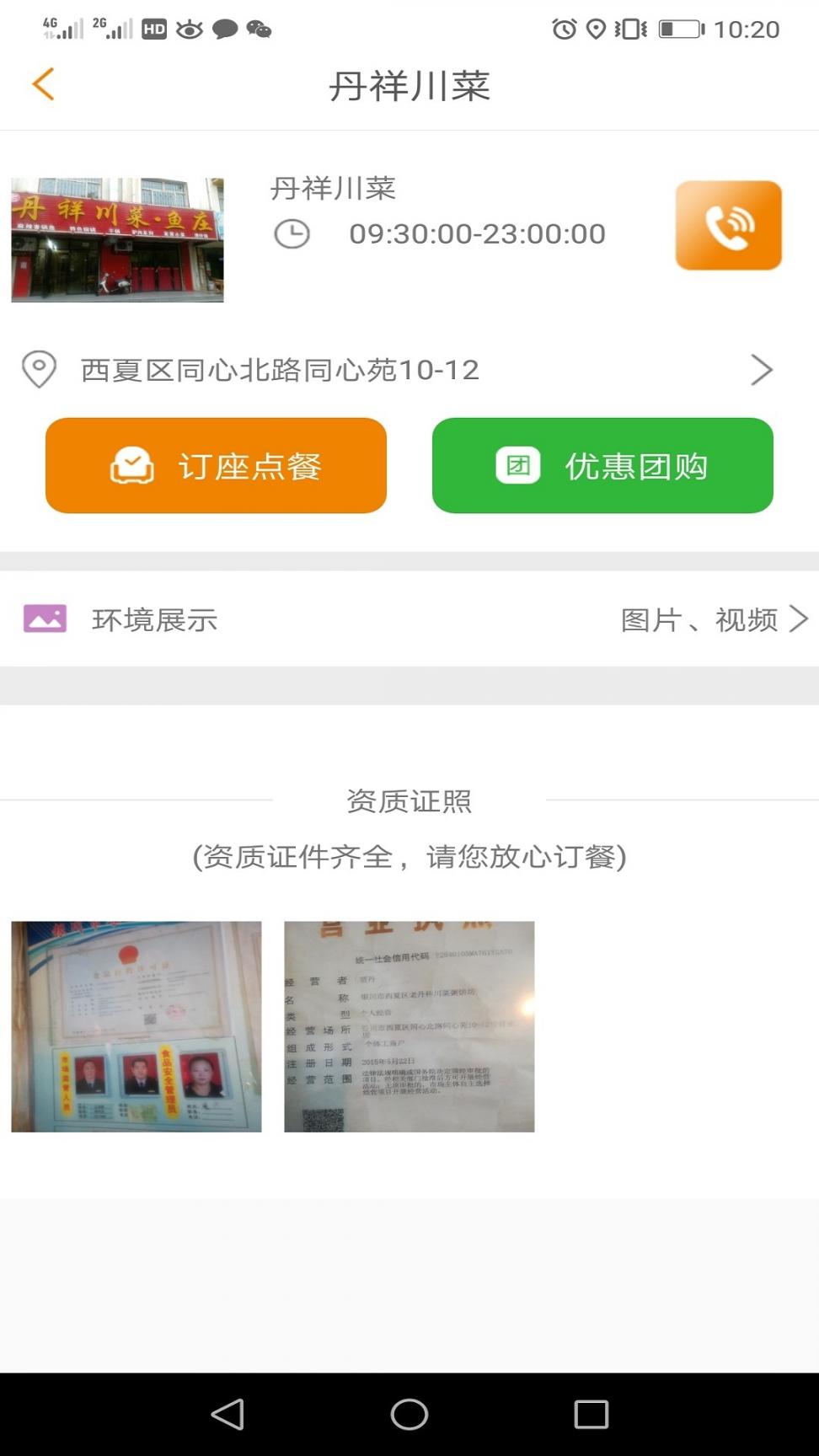
Task: Open 环境展示 pictures and videos
Action: coord(409,619)
